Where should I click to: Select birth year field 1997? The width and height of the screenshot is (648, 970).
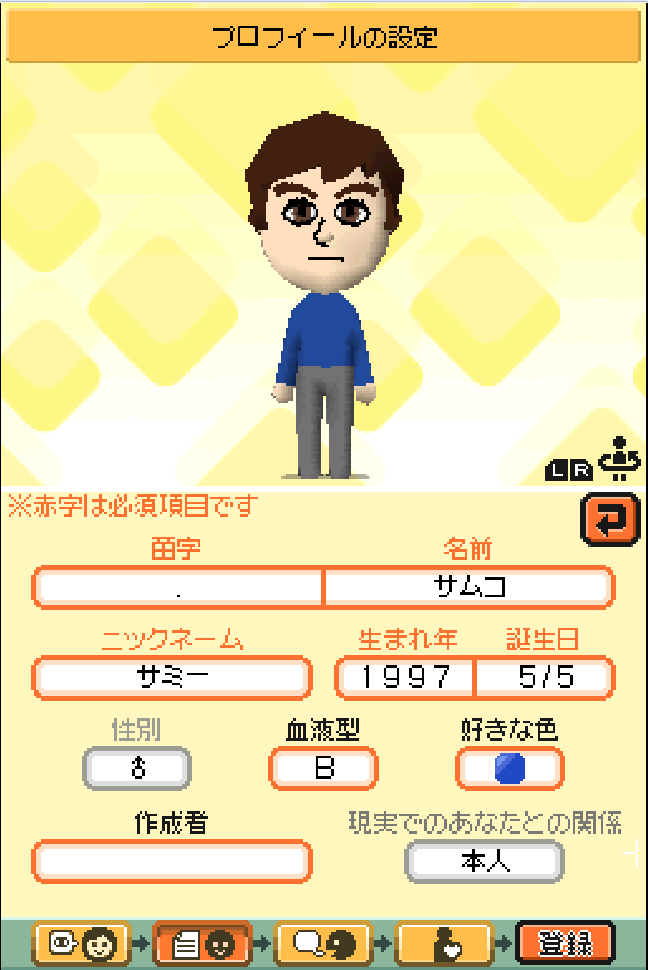[405, 677]
